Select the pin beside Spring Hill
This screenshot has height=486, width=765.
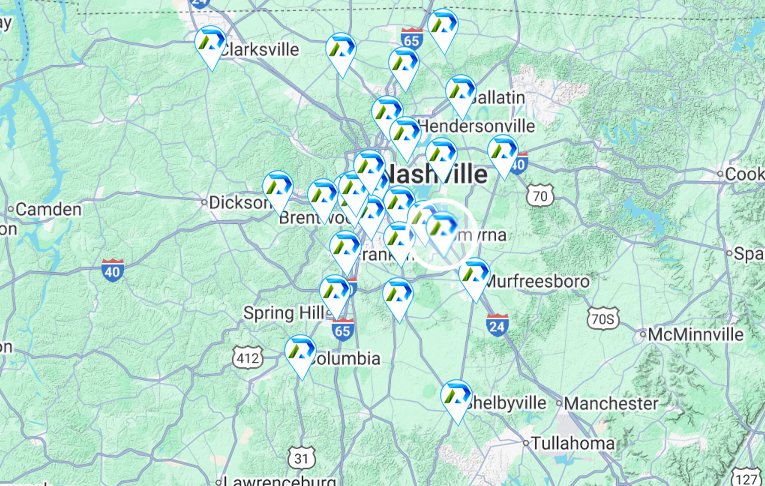click(335, 294)
